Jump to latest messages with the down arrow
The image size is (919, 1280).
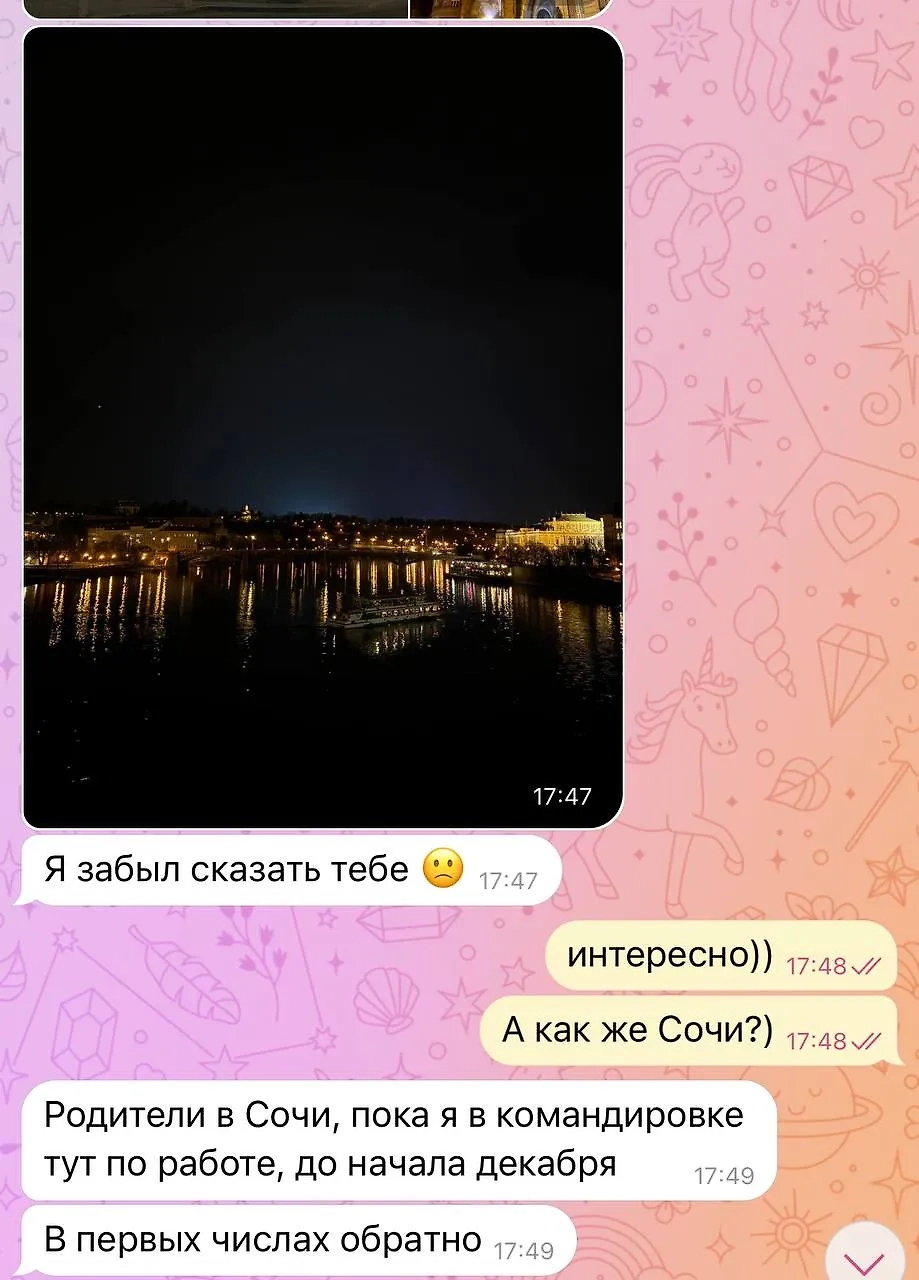pos(865,1259)
